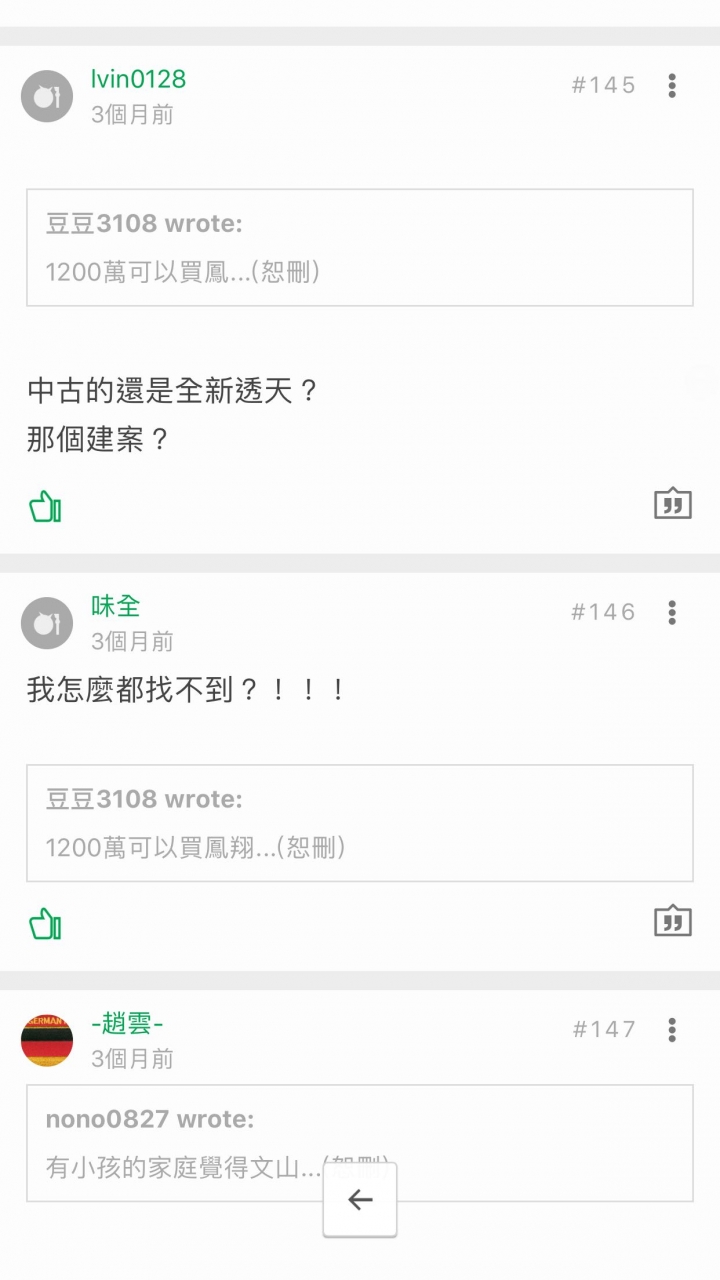Image resolution: width=720 pixels, height=1280 pixels.
Task: Open overflow menu for post #146
Action: 672,612
